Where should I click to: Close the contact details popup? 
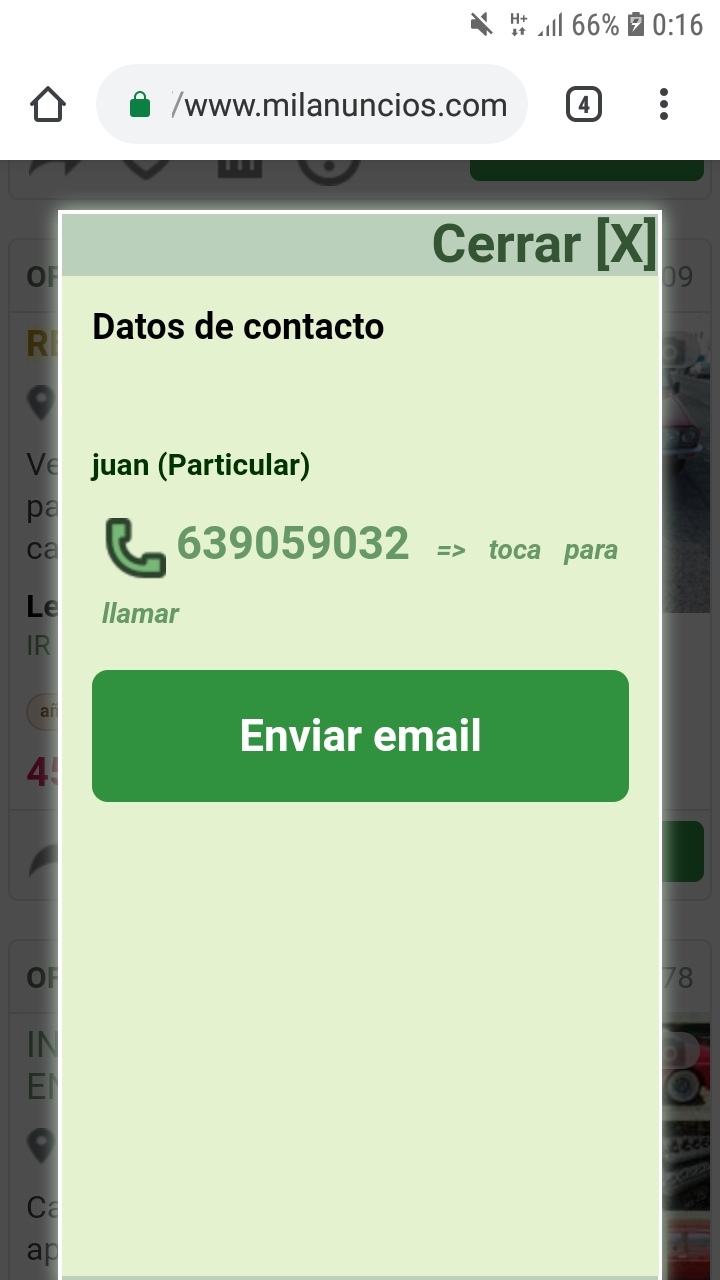[x=543, y=244]
